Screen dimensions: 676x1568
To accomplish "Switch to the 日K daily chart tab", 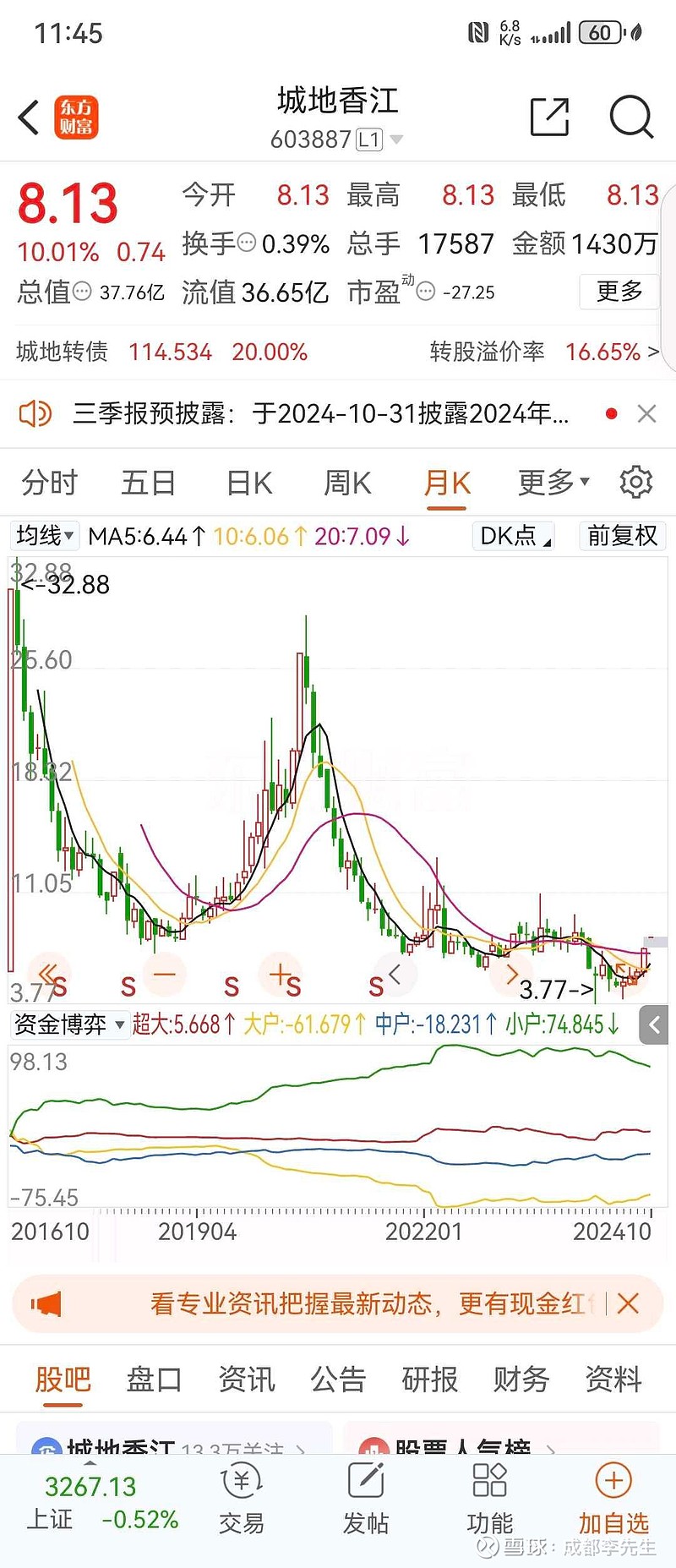I will [x=248, y=482].
